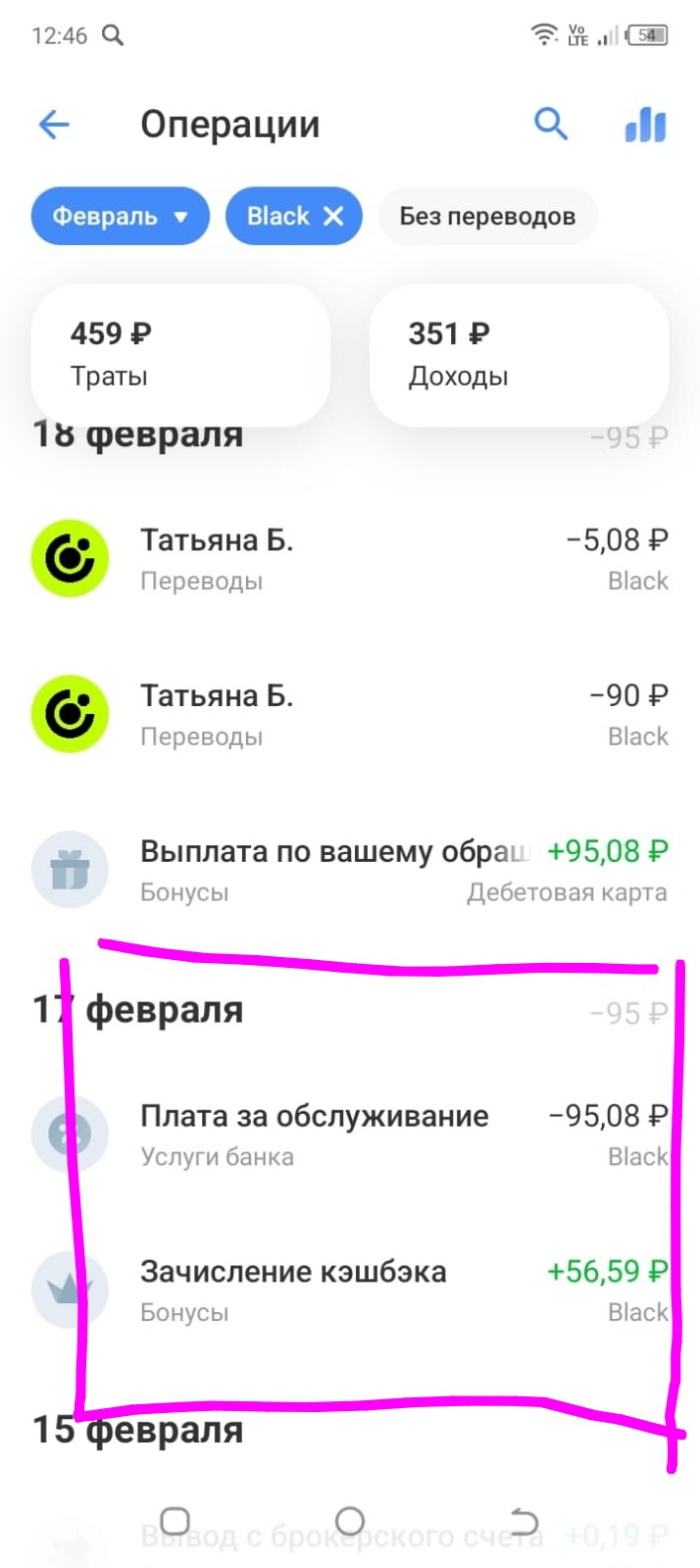Open Татьяна Б. transfer of −5,08 ₽

[349, 559]
